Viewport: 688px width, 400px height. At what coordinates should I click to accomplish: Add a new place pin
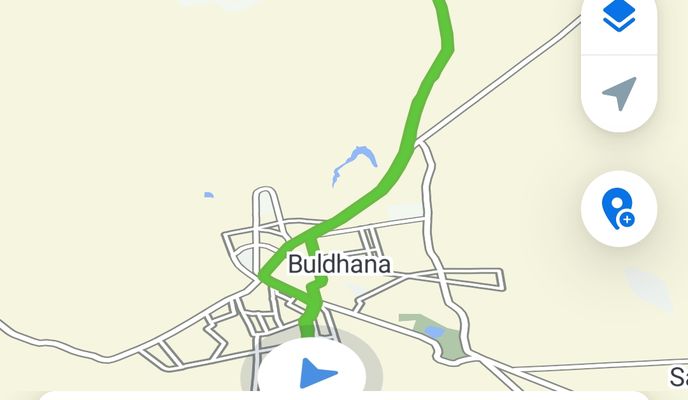tap(619, 209)
